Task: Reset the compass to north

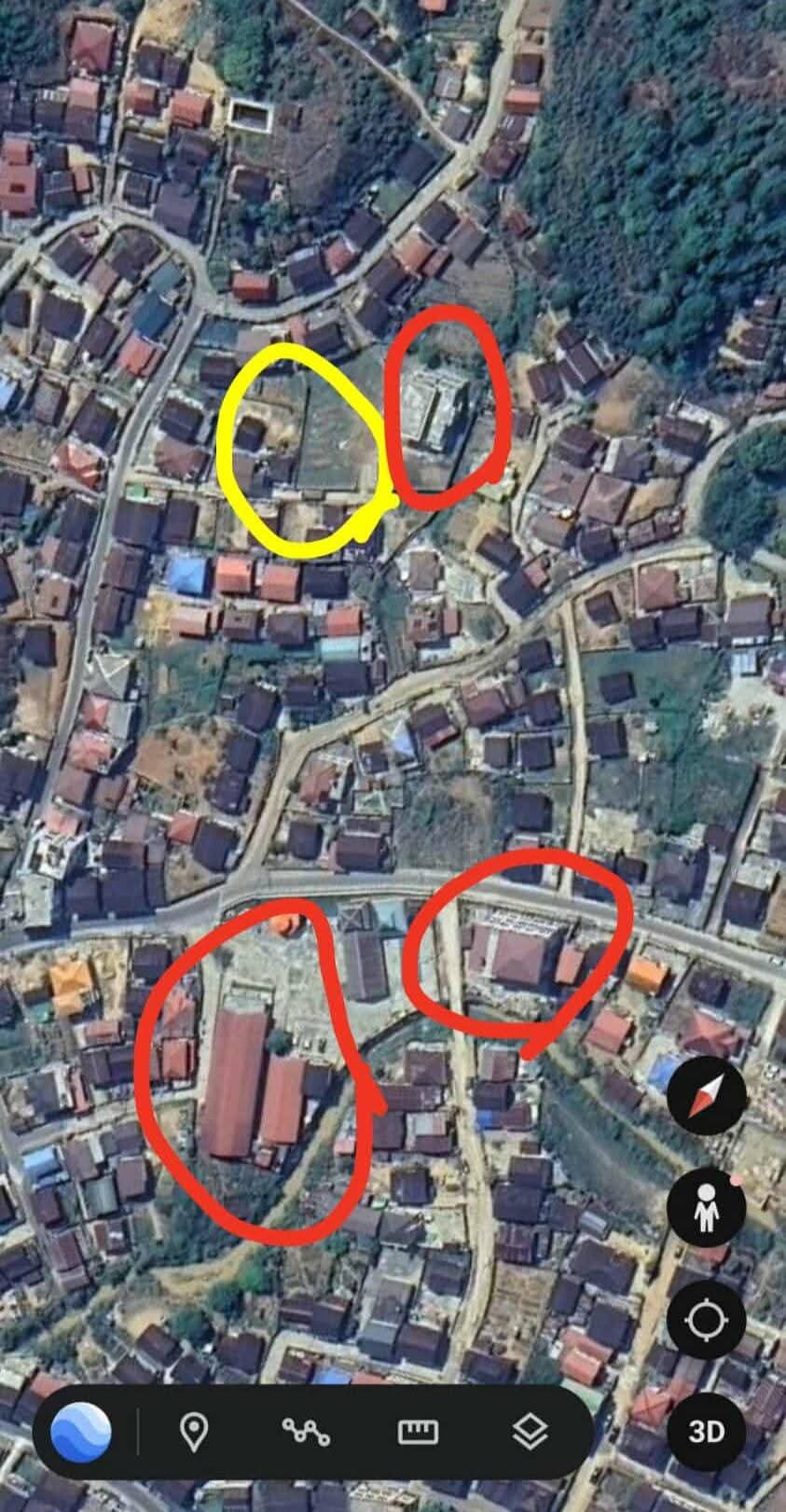Action: pyautogui.click(x=706, y=1096)
